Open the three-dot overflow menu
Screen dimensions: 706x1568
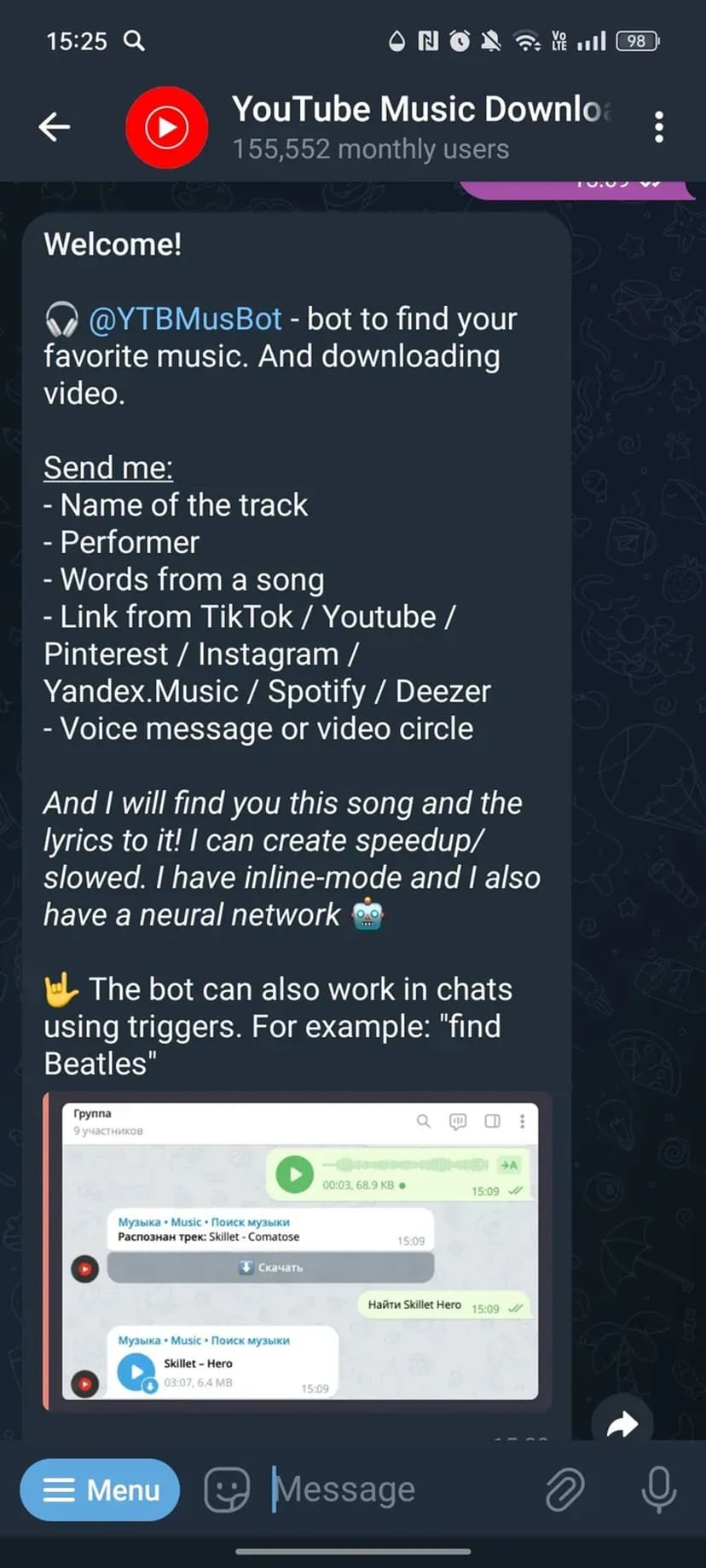658,127
